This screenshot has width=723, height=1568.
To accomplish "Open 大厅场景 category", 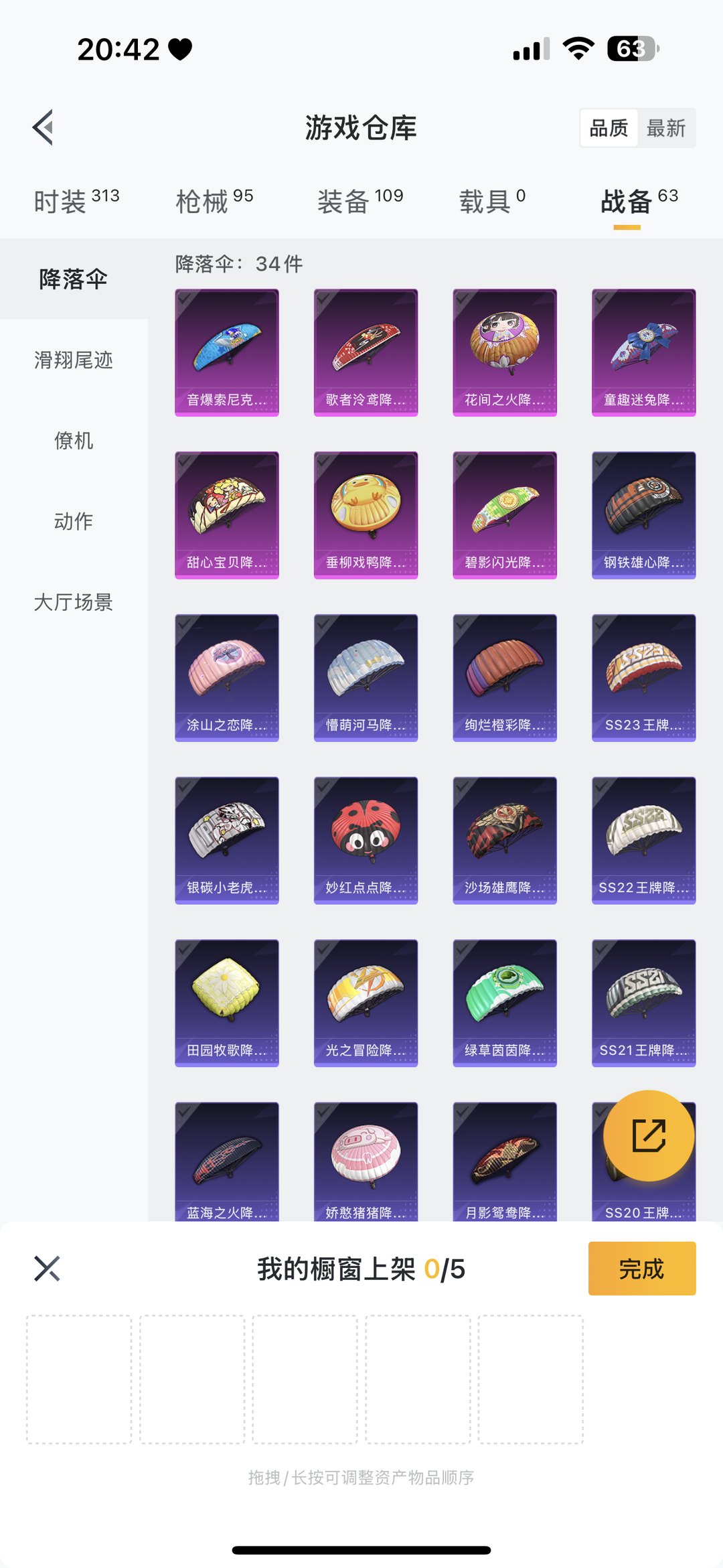I will 74,602.
